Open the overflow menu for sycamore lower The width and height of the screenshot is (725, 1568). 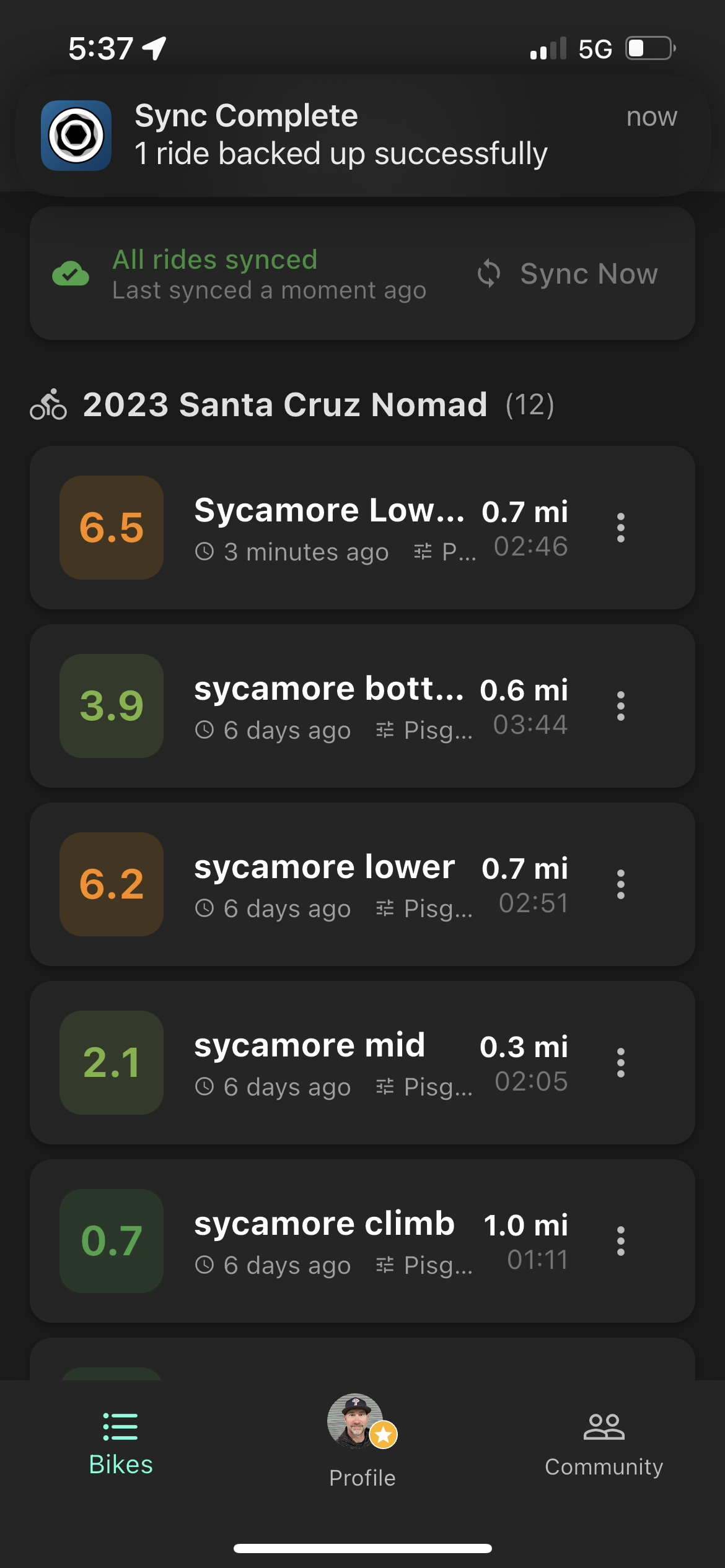(620, 884)
